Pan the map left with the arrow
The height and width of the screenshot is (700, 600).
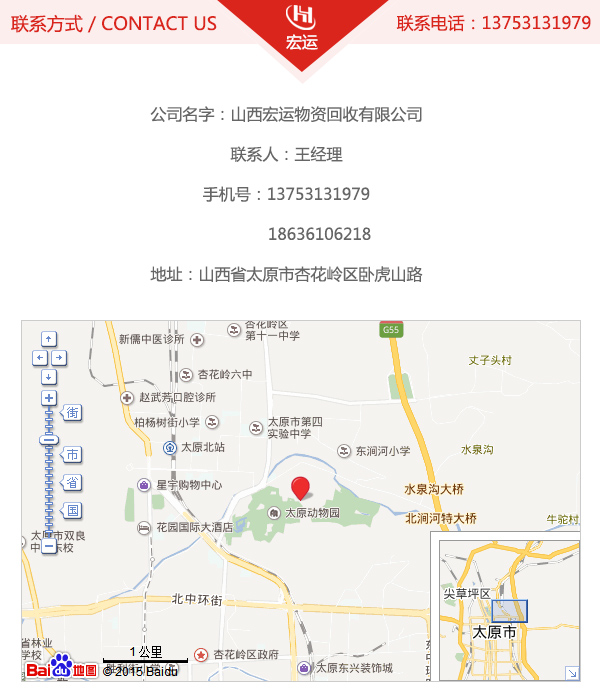click(x=39, y=358)
